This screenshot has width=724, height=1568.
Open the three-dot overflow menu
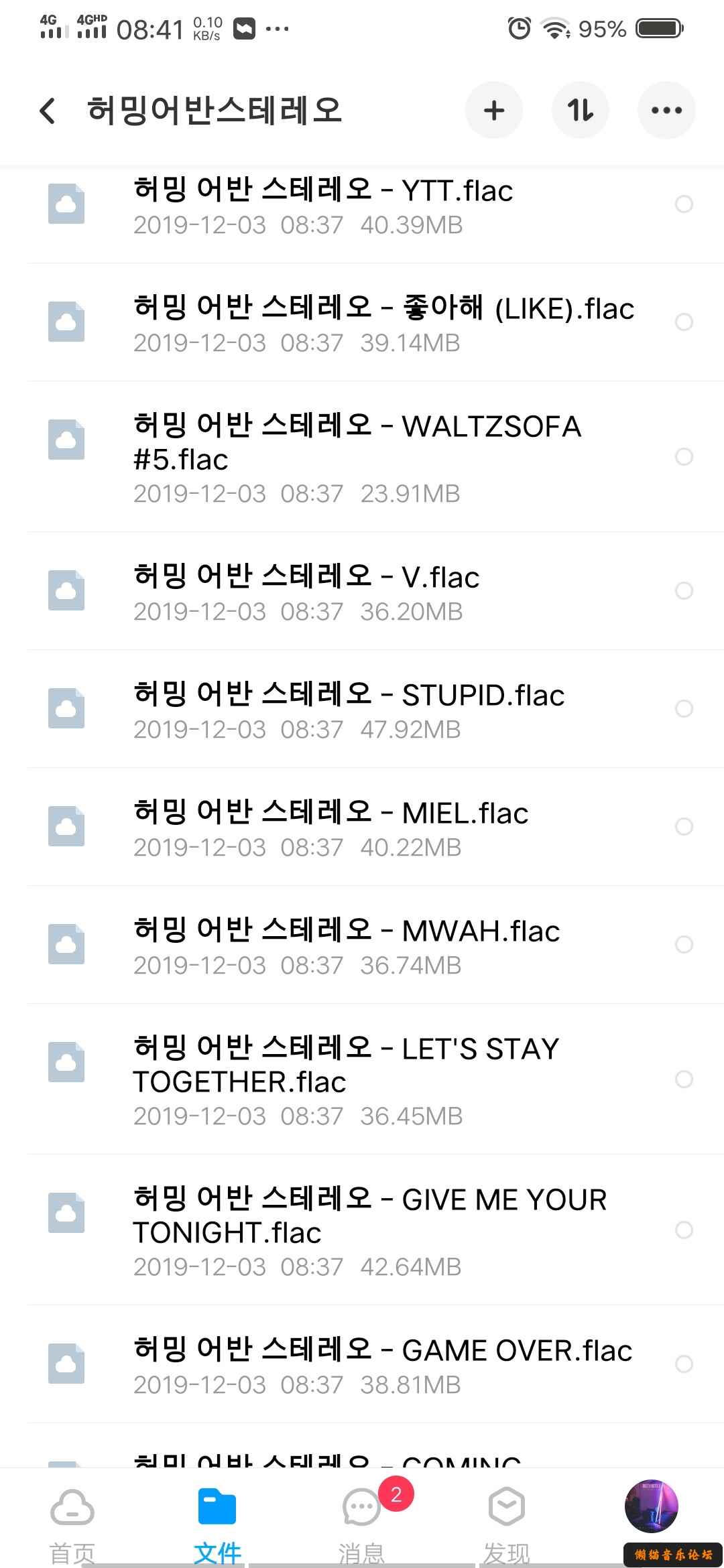[x=666, y=111]
